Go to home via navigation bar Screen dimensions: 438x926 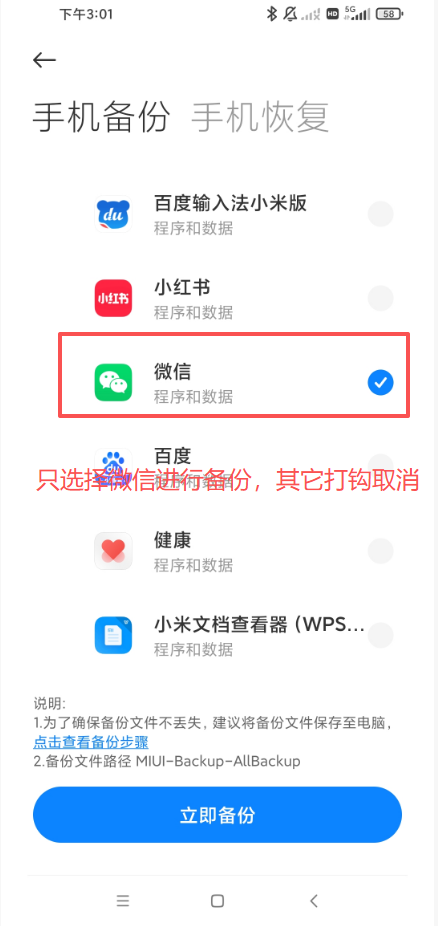click(x=217, y=901)
